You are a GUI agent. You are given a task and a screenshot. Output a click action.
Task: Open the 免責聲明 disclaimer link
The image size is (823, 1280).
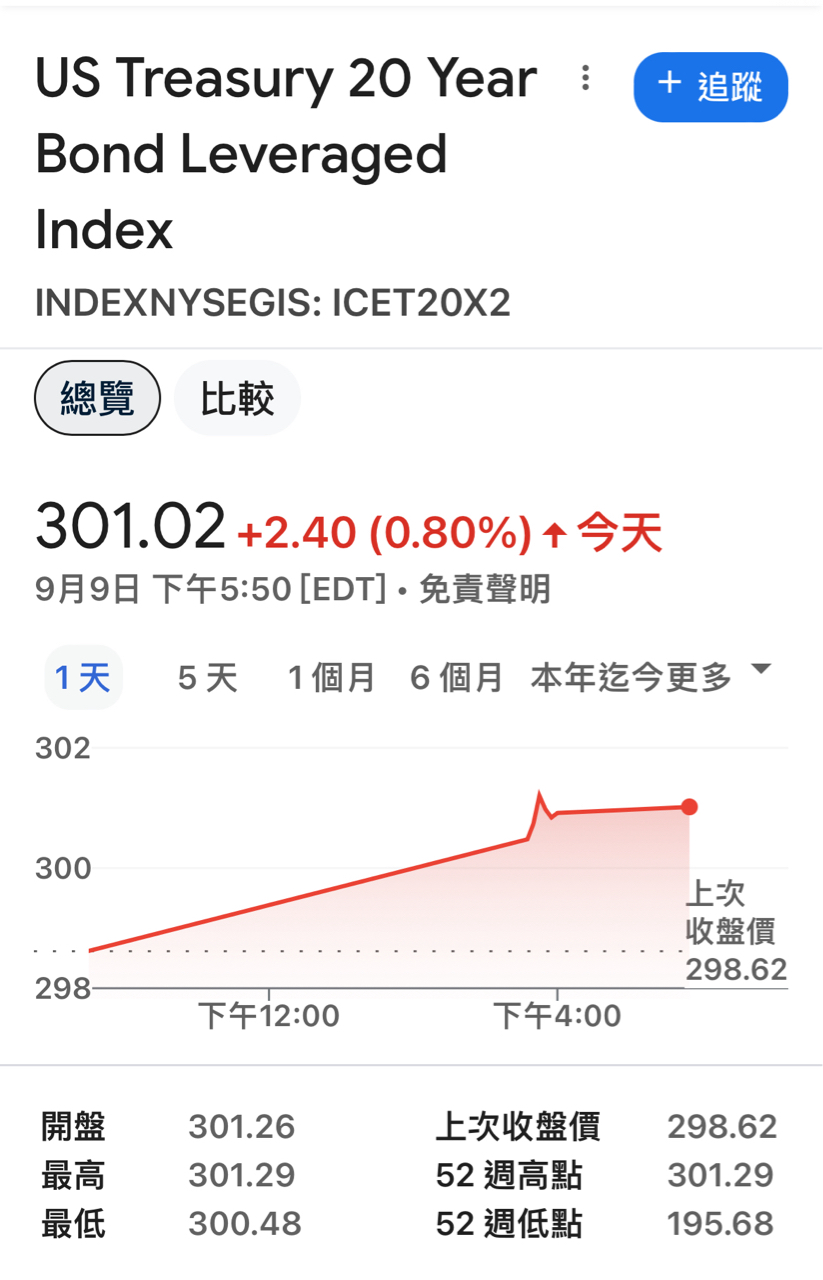click(484, 590)
